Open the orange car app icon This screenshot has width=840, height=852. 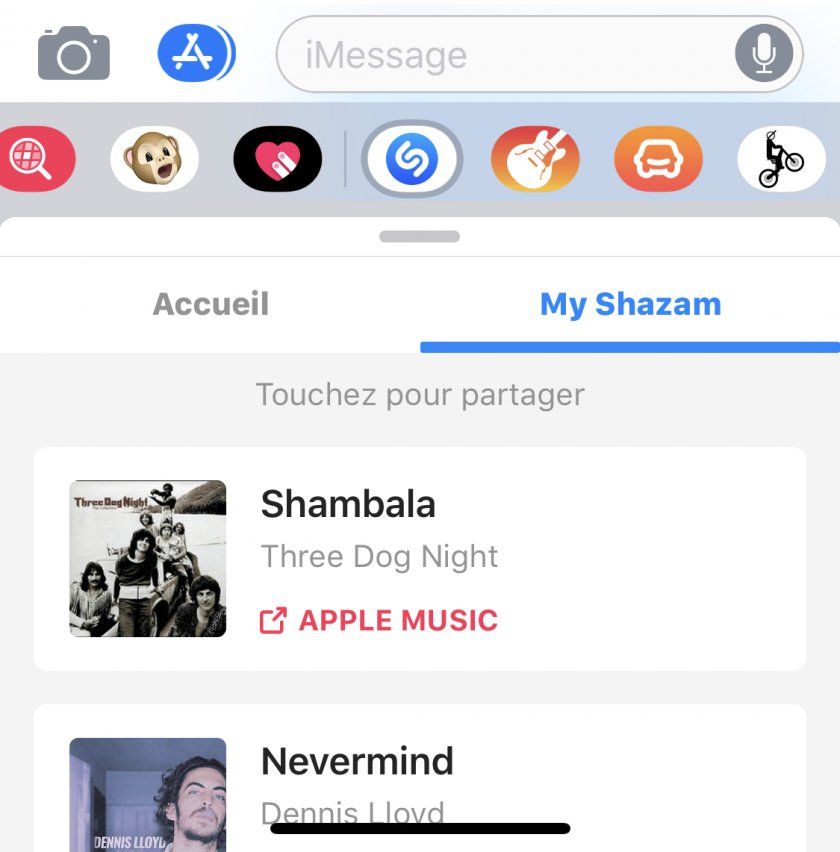pos(658,157)
